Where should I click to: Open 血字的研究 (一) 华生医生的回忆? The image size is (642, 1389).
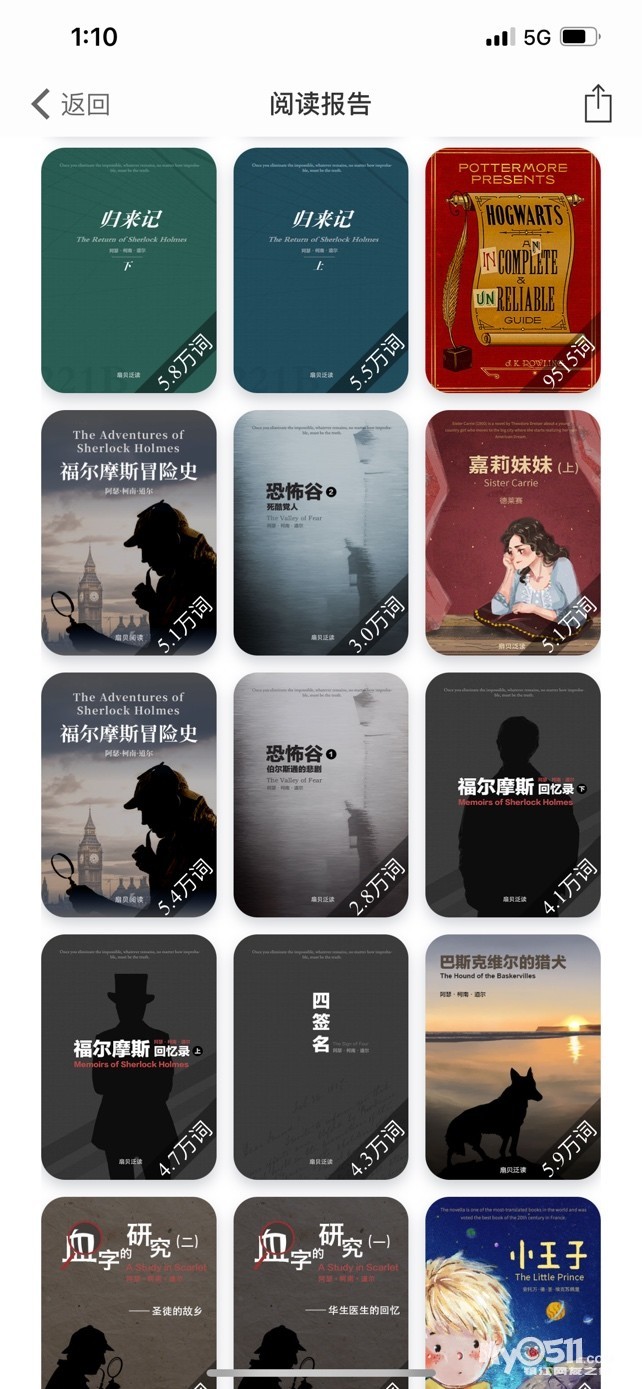(321, 1290)
